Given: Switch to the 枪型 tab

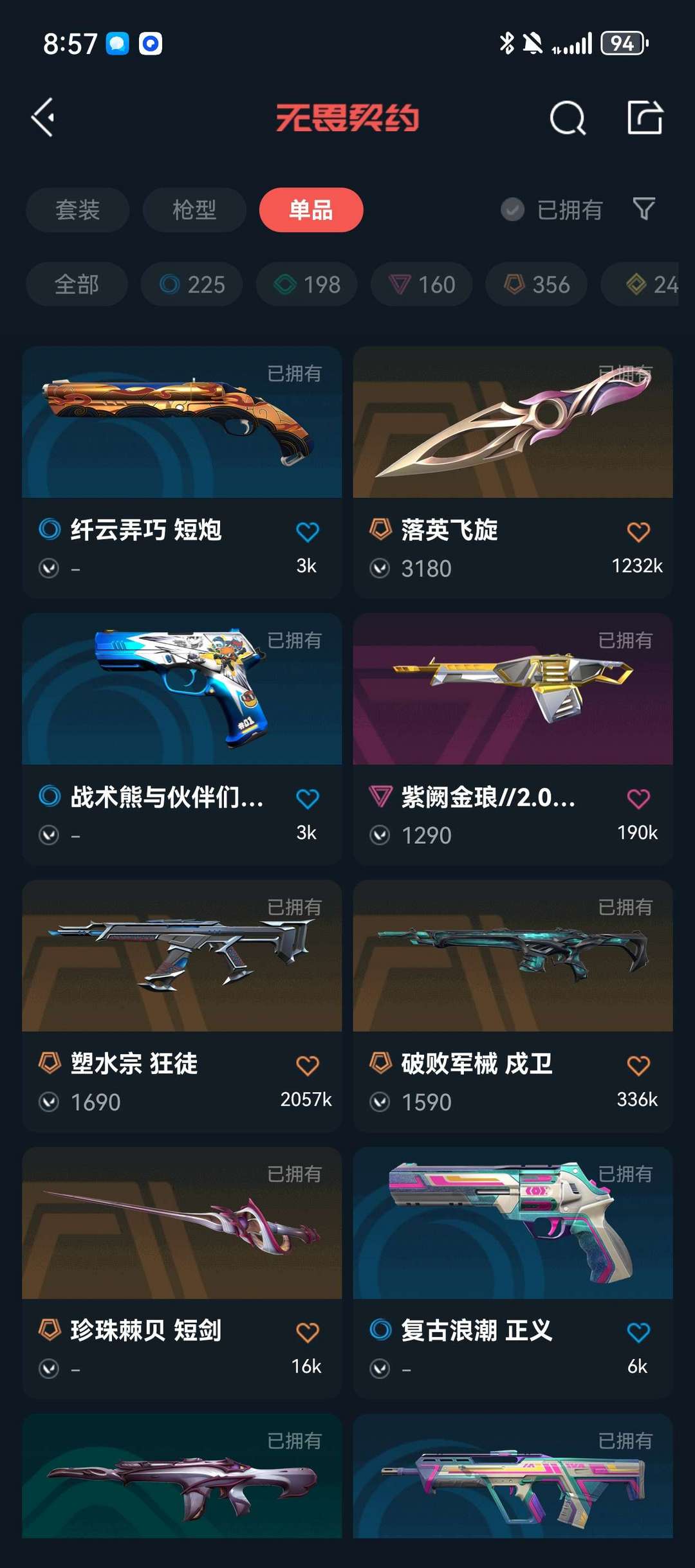Looking at the screenshot, I should 194,210.
